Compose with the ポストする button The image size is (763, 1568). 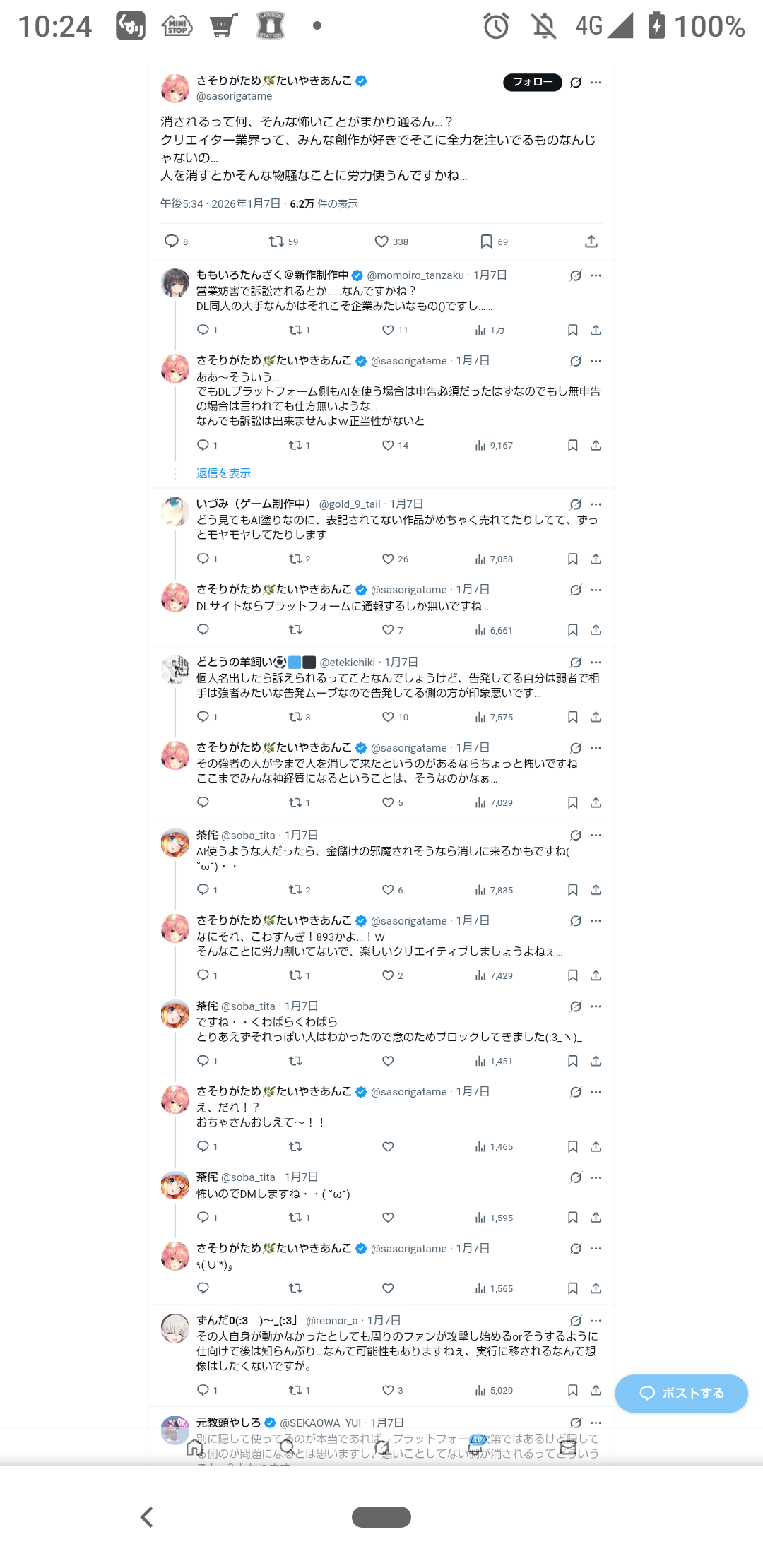pyautogui.click(x=681, y=1393)
